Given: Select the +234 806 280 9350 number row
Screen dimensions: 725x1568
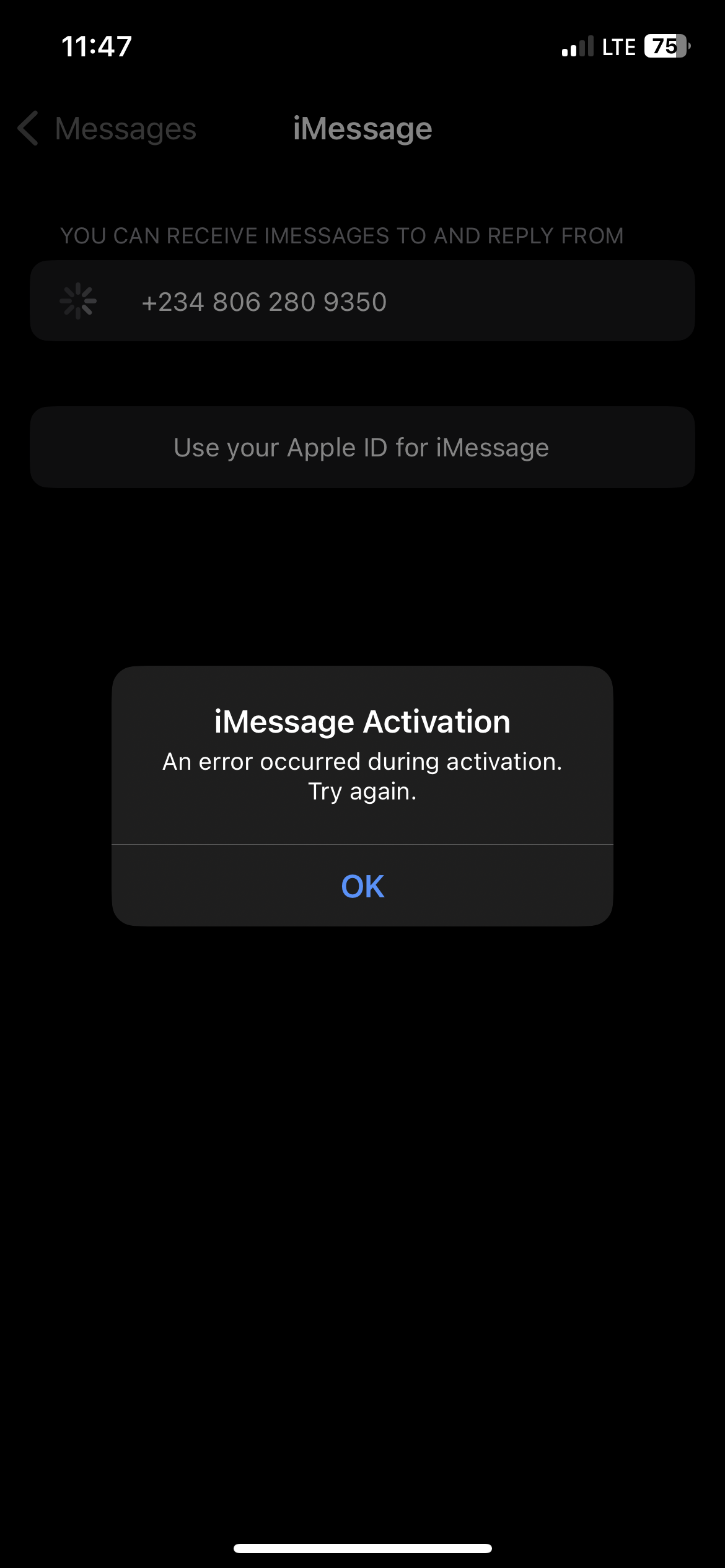Looking at the screenshot, I should click(x=362, y=302).
